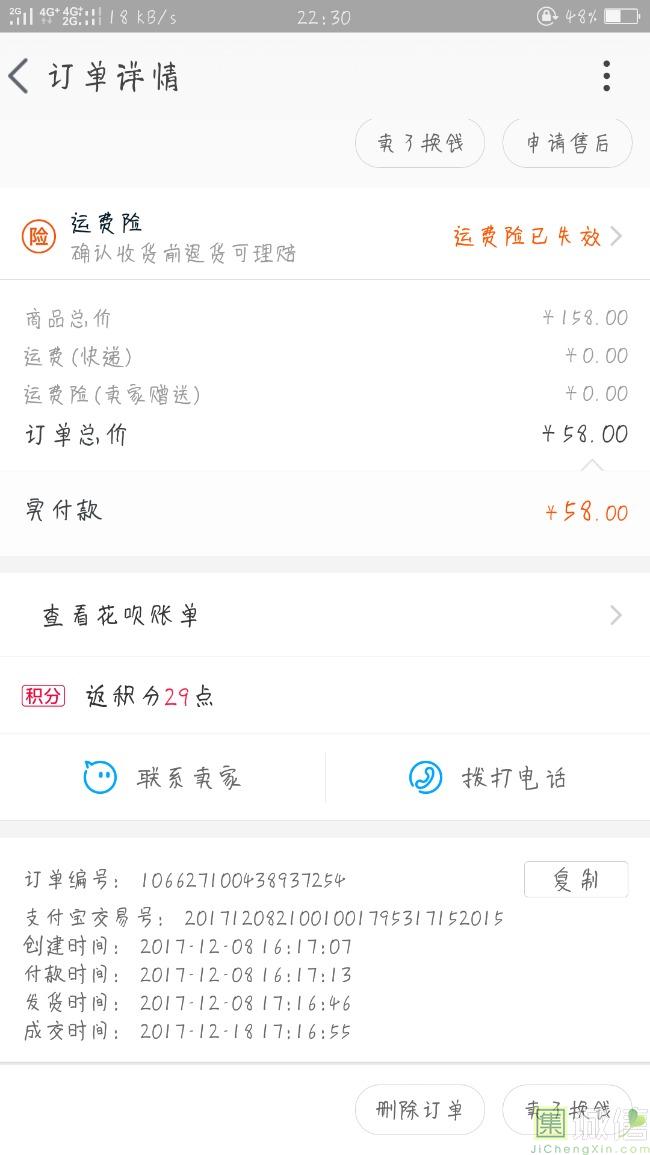Delete this order with 删除订单
This screenshot has height=1155, width=650.
(420, 1109)
